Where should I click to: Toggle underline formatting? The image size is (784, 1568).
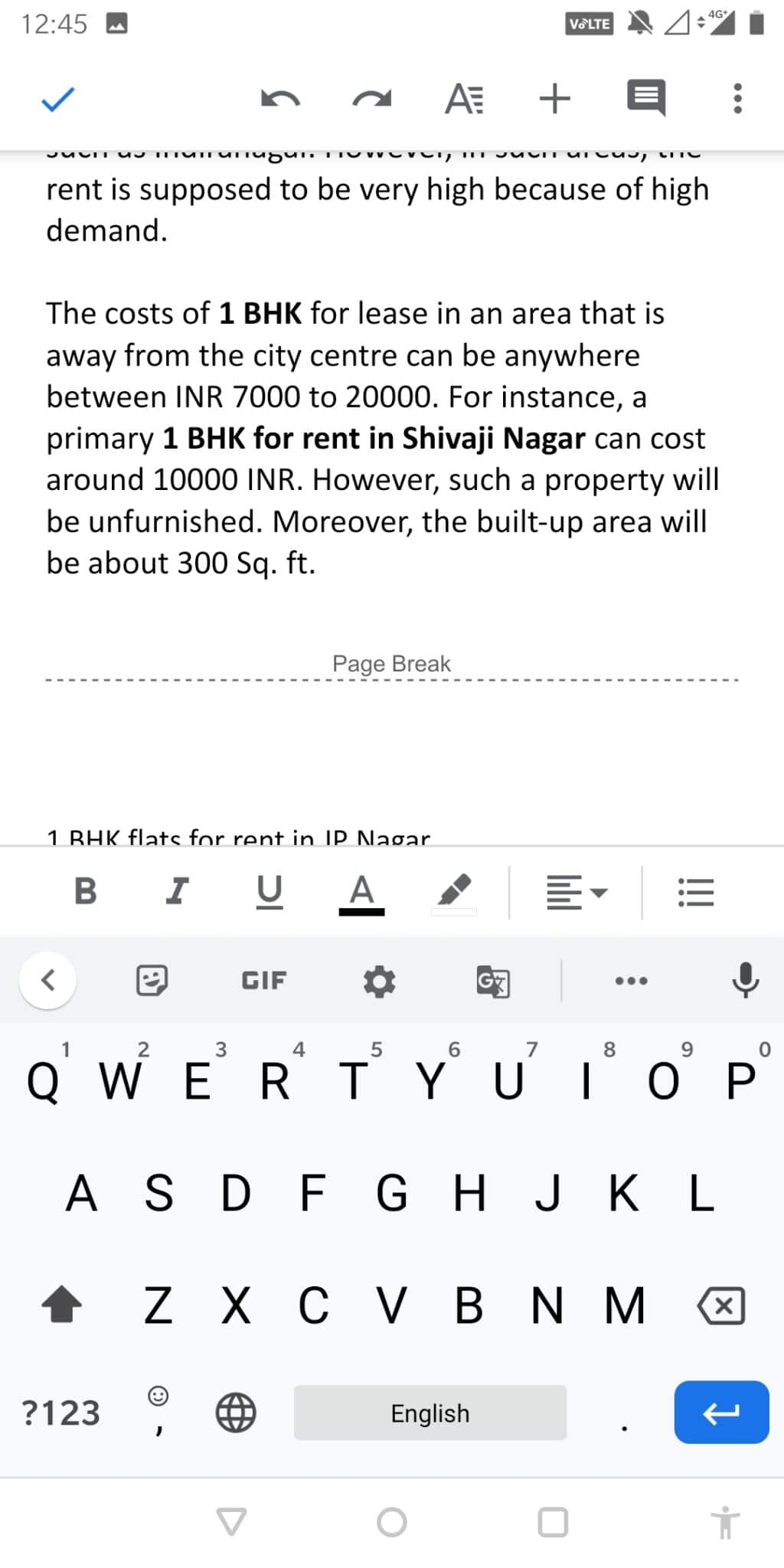[269, 892]
